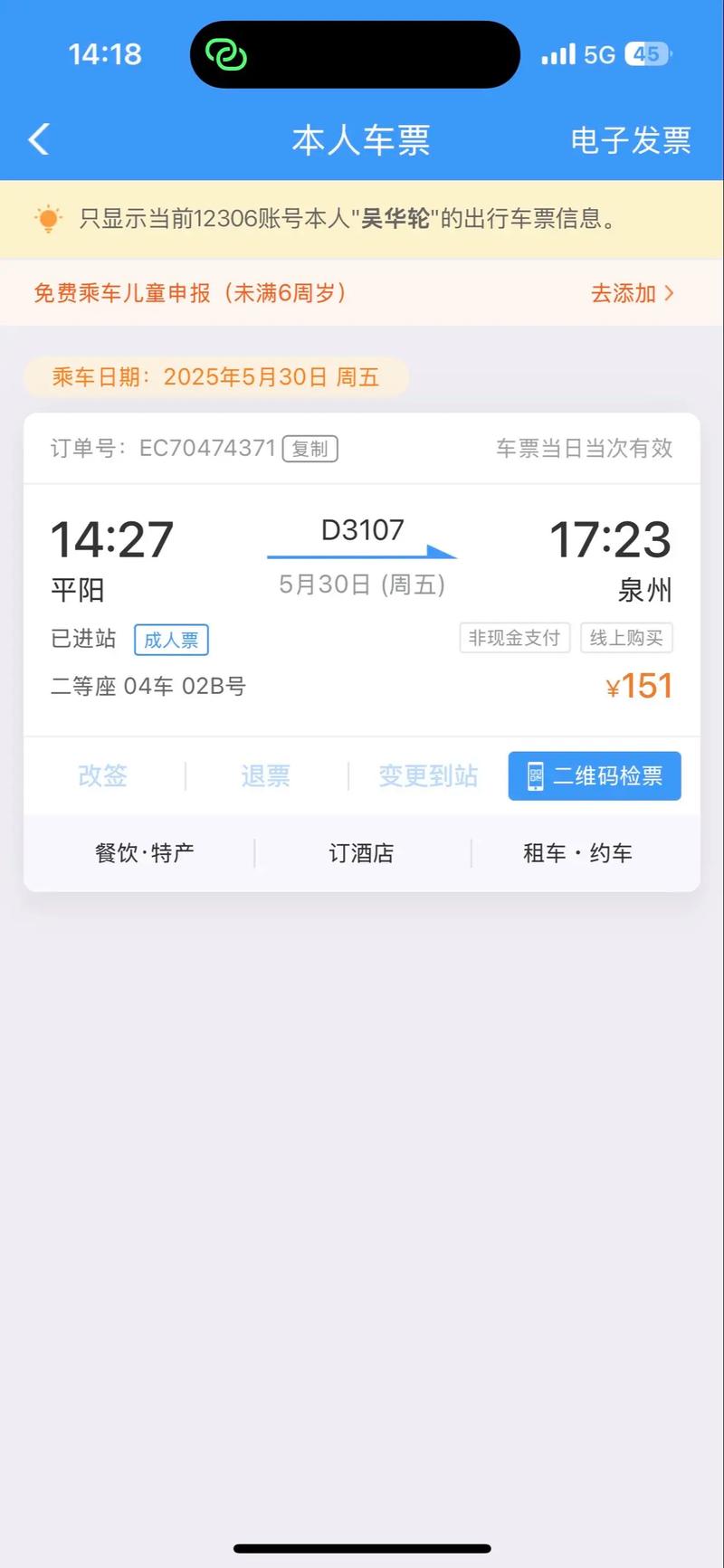Image resolution: width=724 pixels, height=1568 pixels.
Task: Switch to 电子发票 electronic invoice page
Action: [631, 139]
